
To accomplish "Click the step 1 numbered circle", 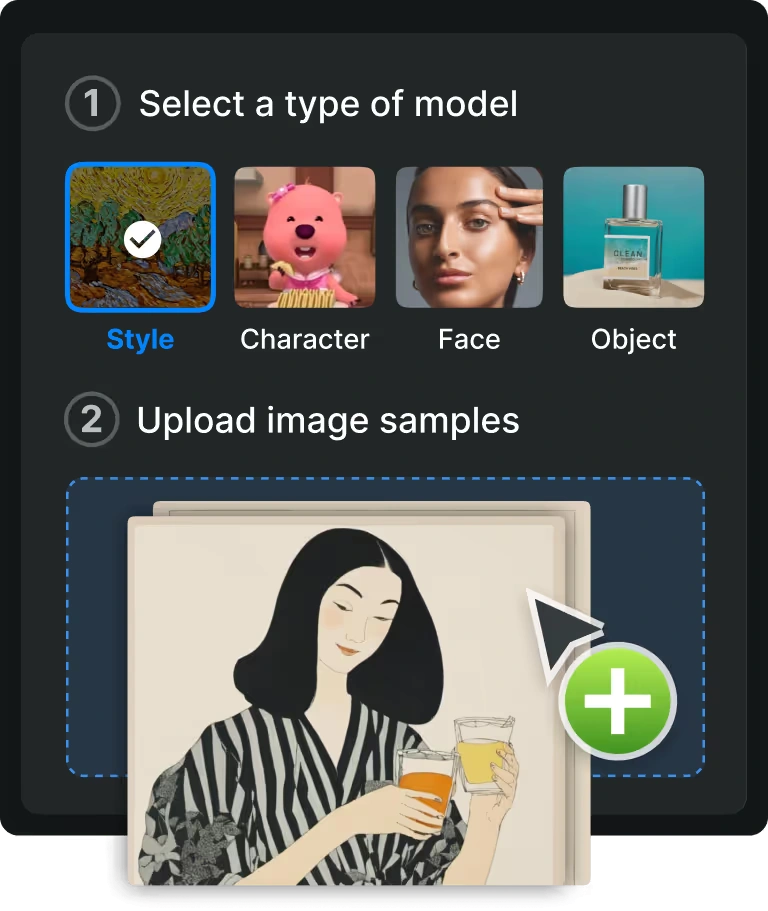I will pos(92,102).
